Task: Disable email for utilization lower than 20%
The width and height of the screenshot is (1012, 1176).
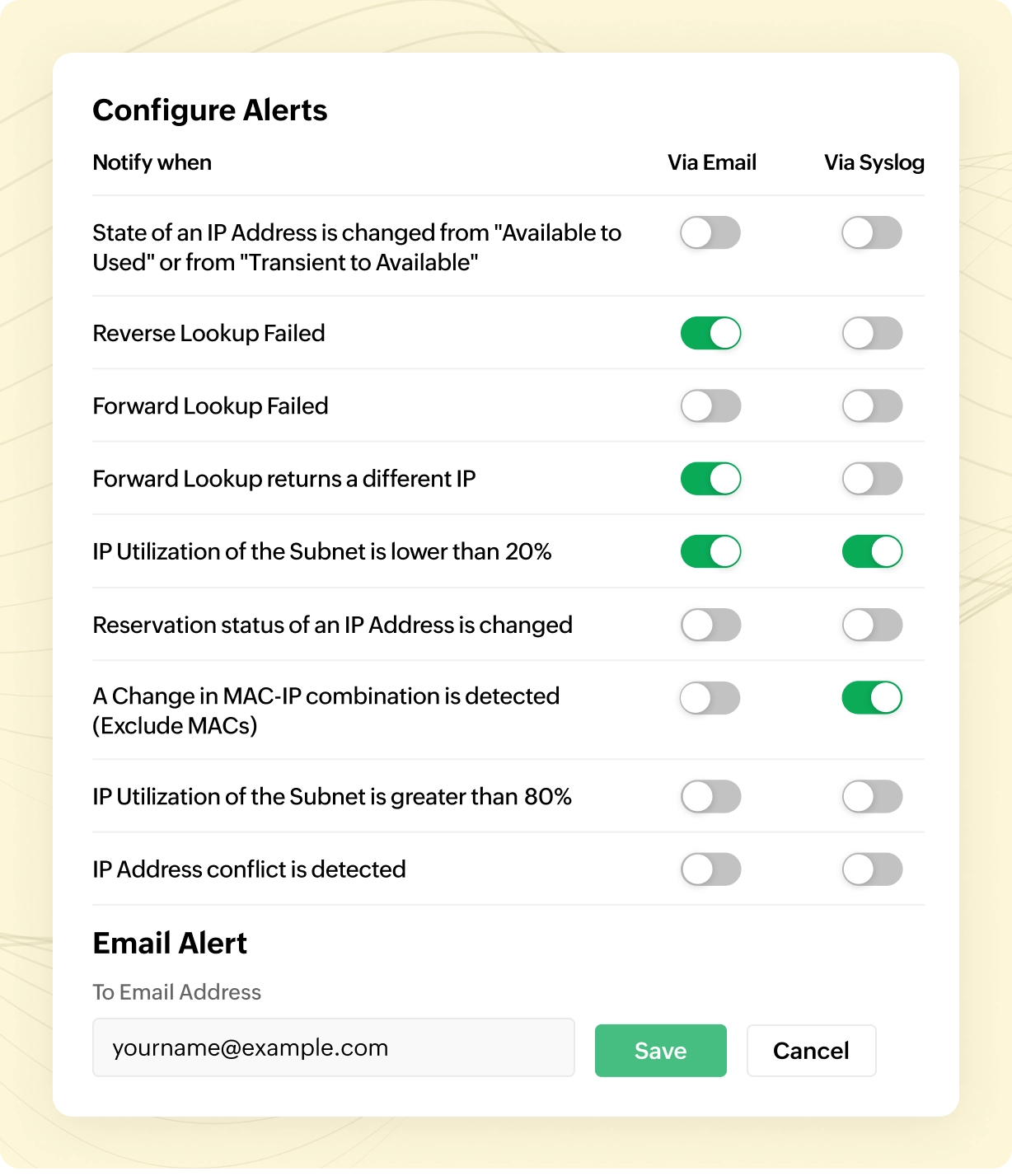Action: coord(710,552)
